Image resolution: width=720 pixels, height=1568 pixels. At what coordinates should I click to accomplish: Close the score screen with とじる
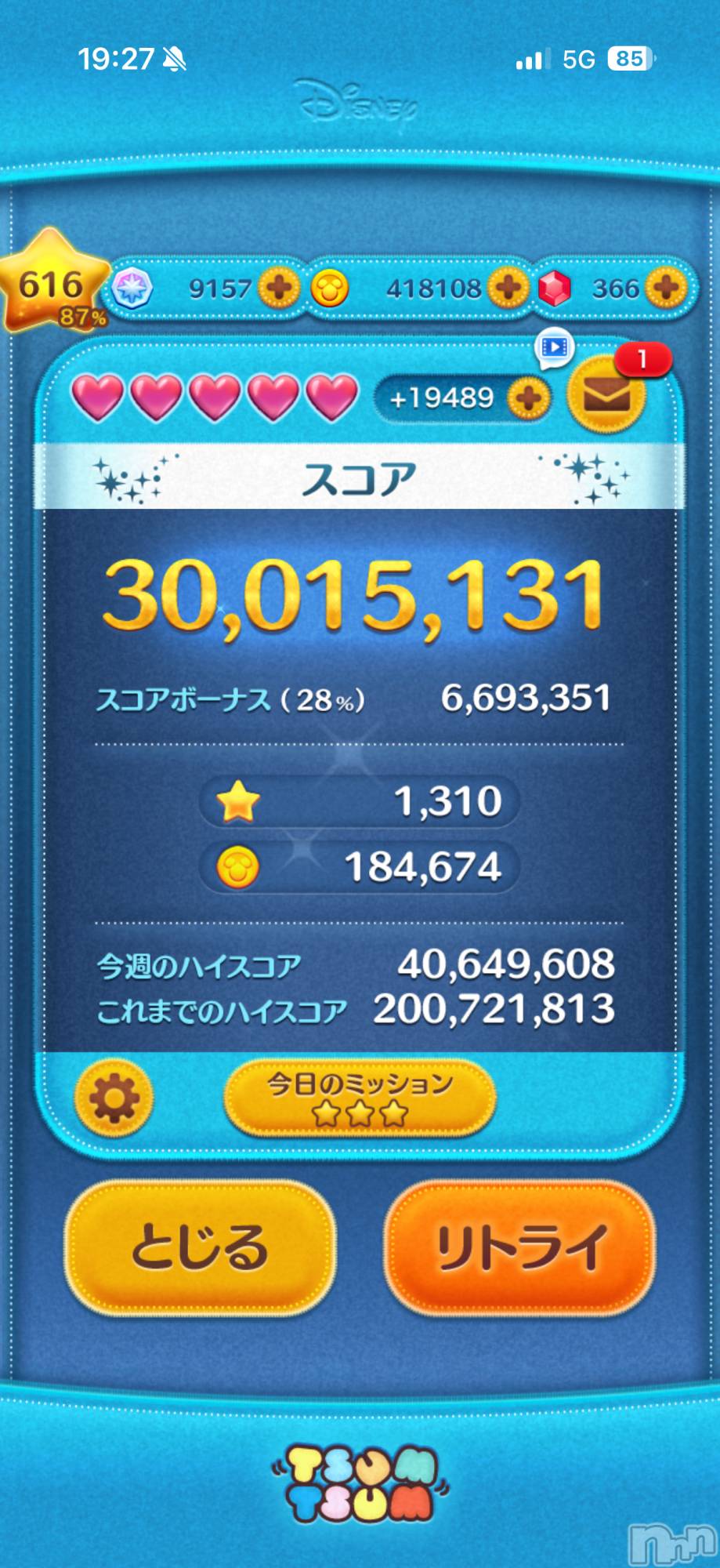point(200,1247)
